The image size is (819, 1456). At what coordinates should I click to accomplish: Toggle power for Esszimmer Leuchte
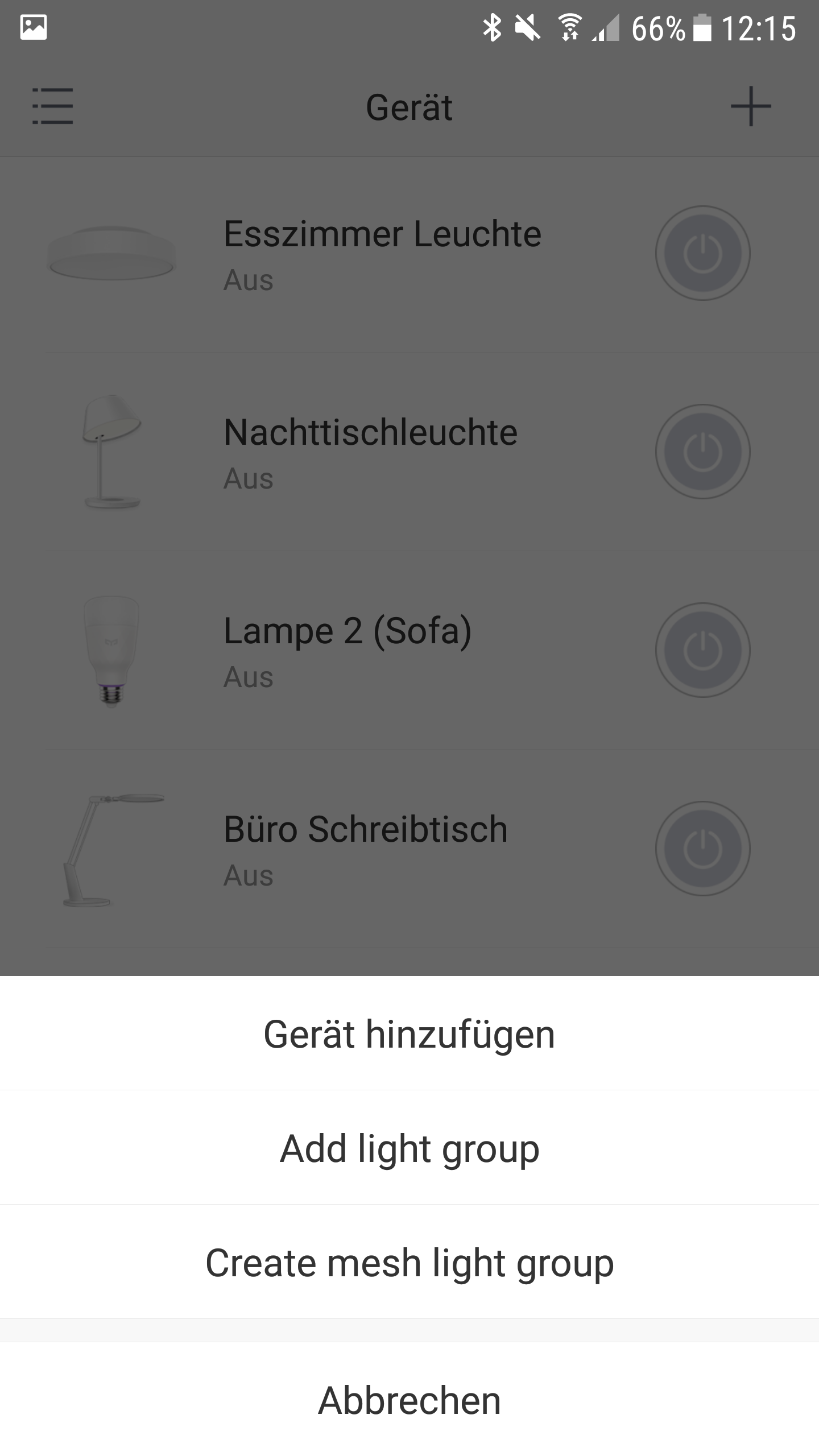pos(702,254)
